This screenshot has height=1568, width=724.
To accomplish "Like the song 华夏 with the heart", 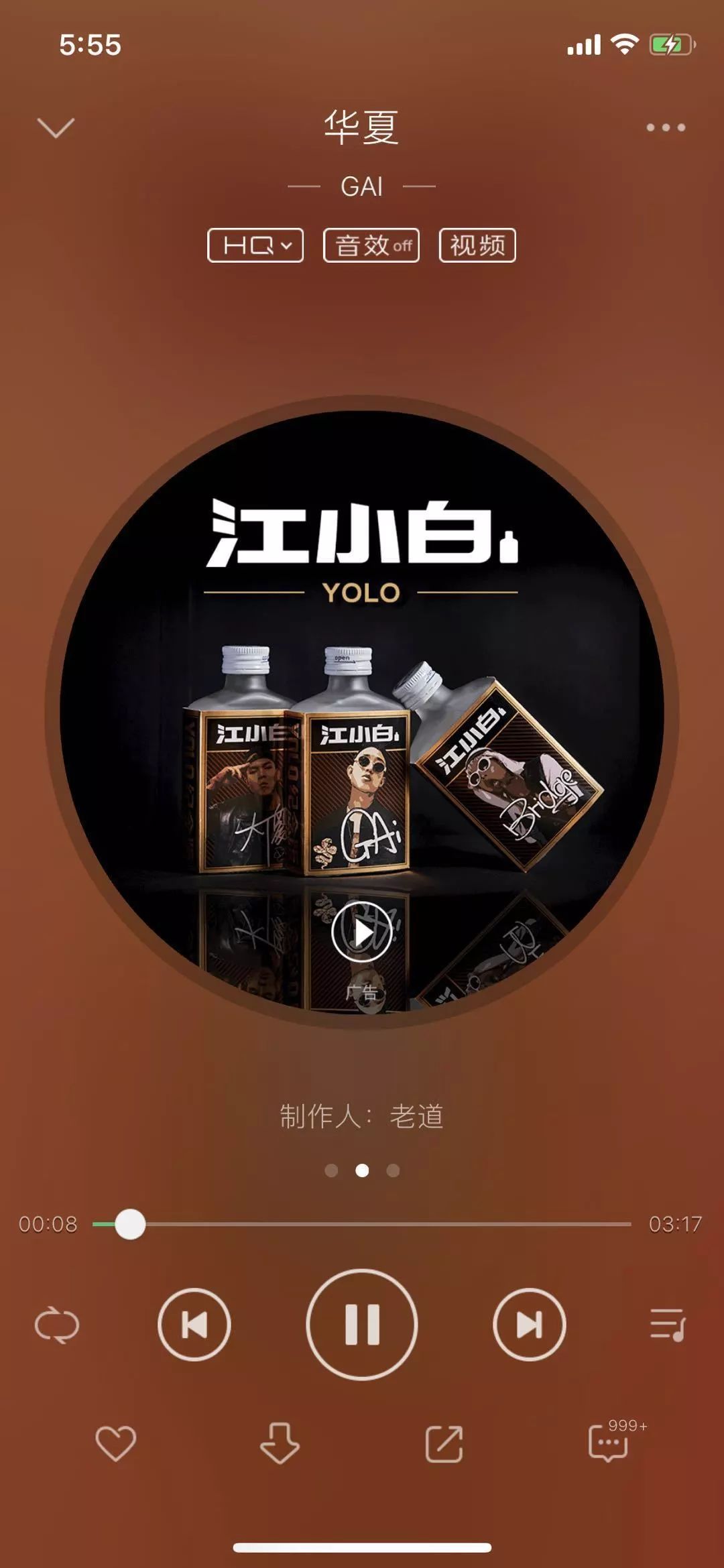I will pyautogui.click(x=116, y=1443).
